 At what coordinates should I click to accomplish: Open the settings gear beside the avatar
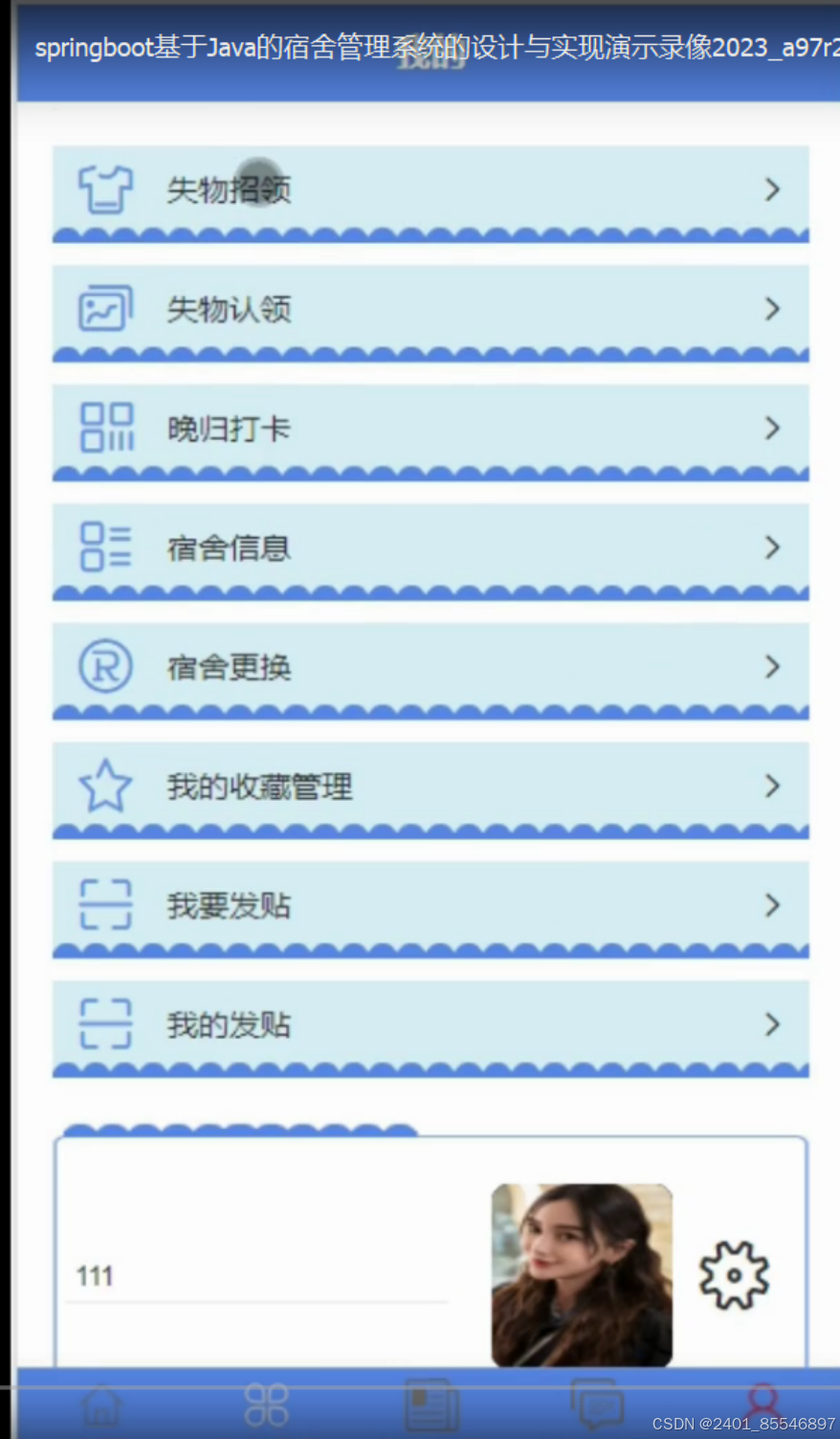pyautogui.click(x=733, y=1275)
